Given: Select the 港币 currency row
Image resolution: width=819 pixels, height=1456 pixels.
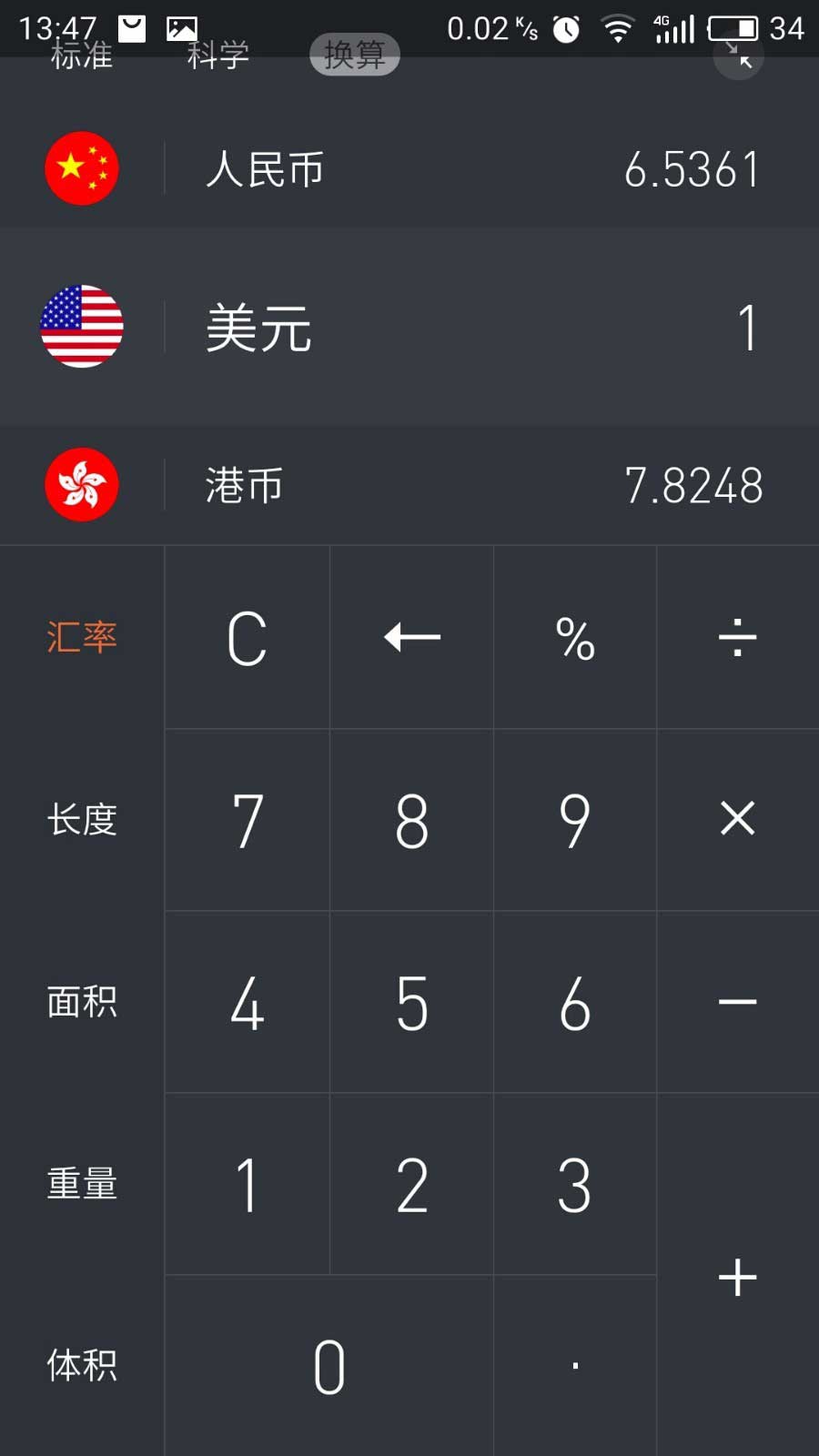Looking at the screenshot, I should coord(409,485).
